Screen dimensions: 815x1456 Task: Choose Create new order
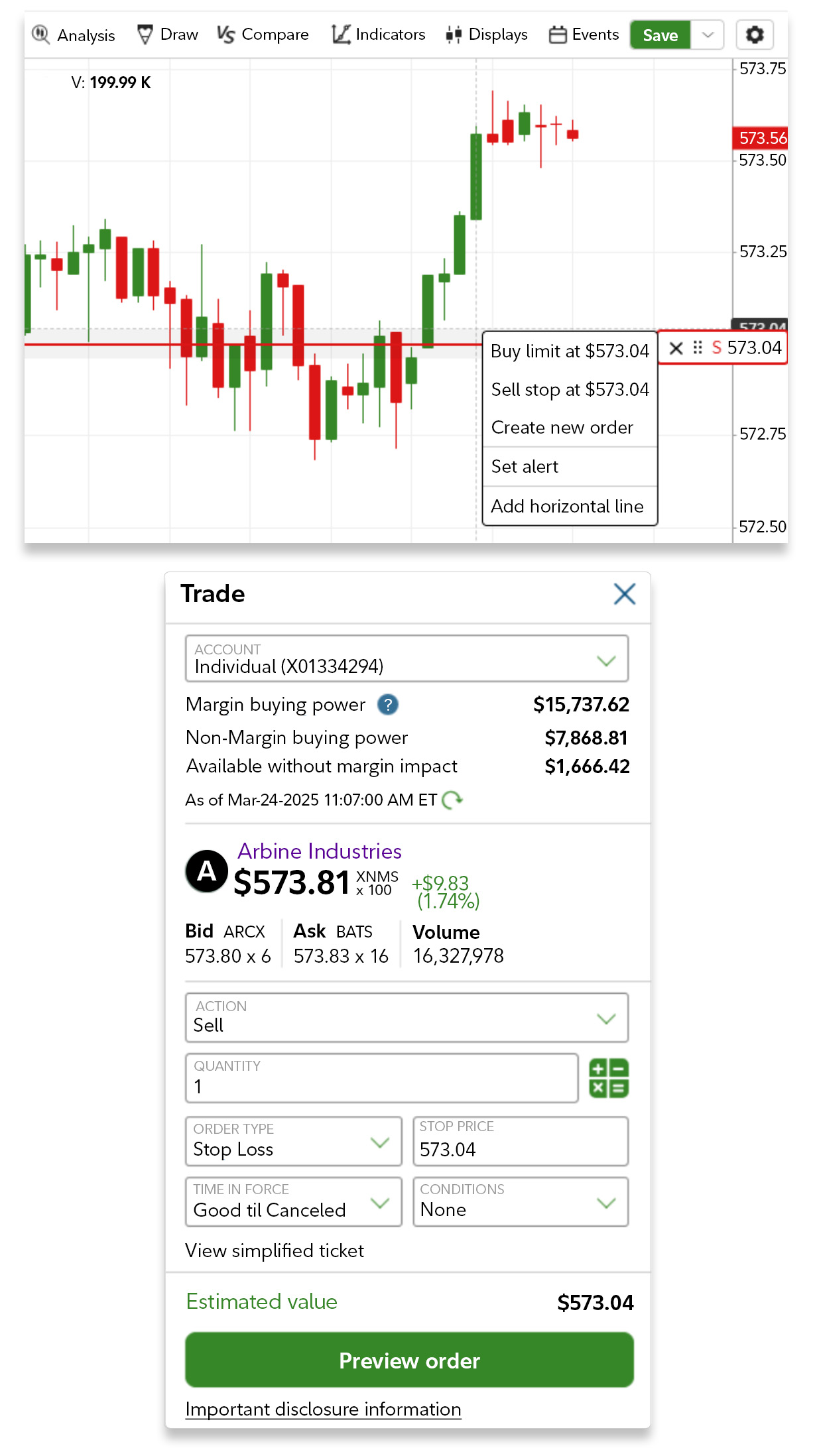click(562, 428)
